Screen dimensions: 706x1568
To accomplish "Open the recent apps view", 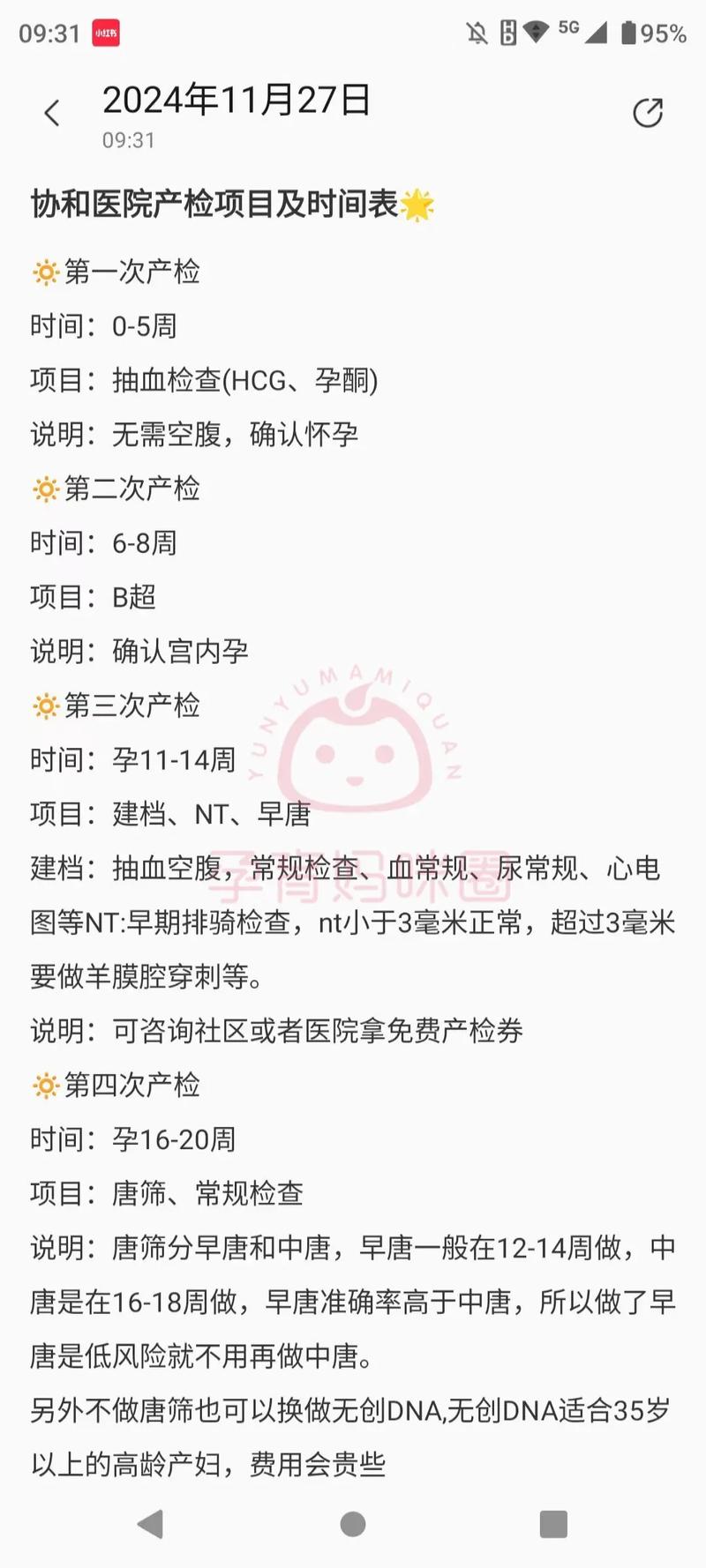I will [553, 1523].
